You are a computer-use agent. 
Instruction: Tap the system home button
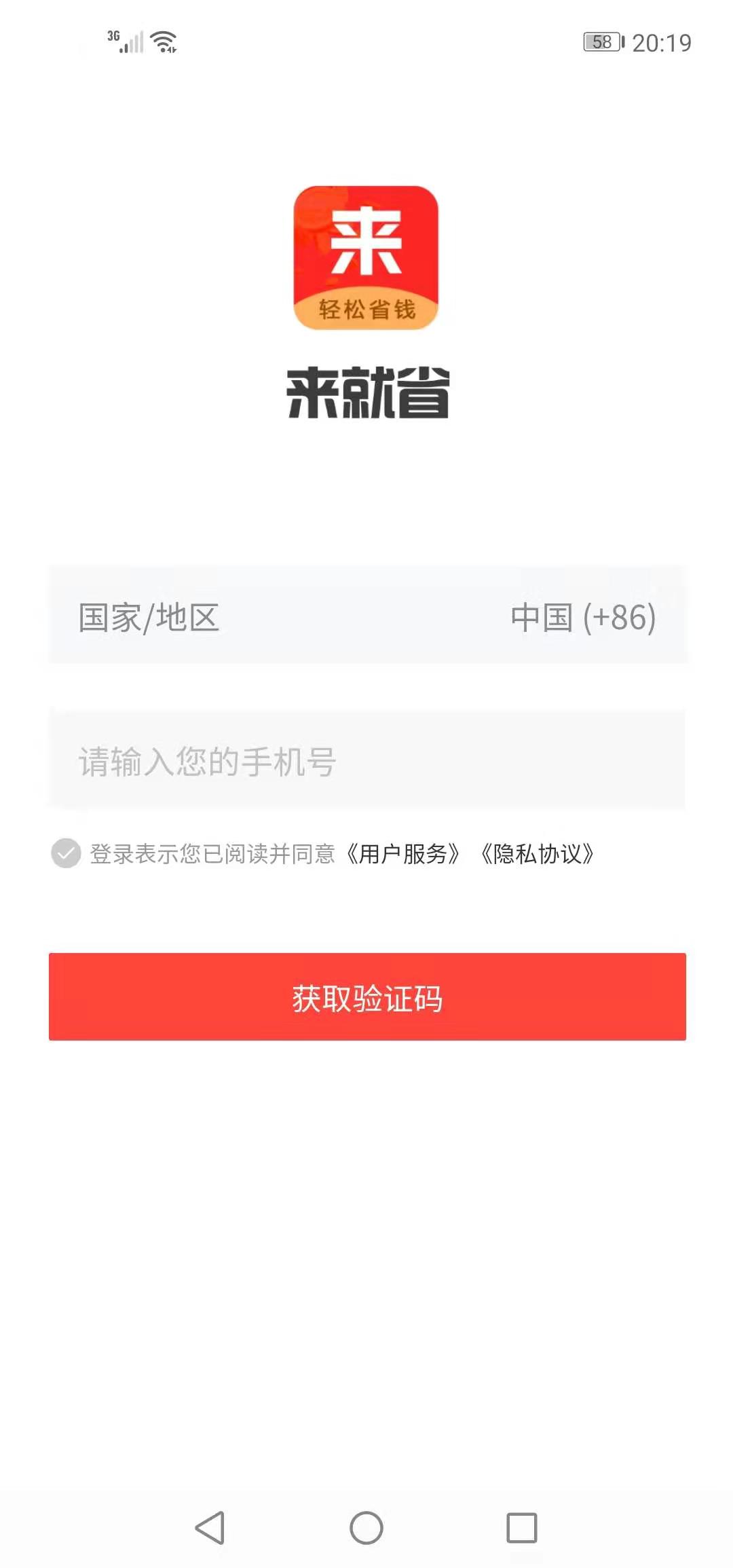click(366, 1528)
